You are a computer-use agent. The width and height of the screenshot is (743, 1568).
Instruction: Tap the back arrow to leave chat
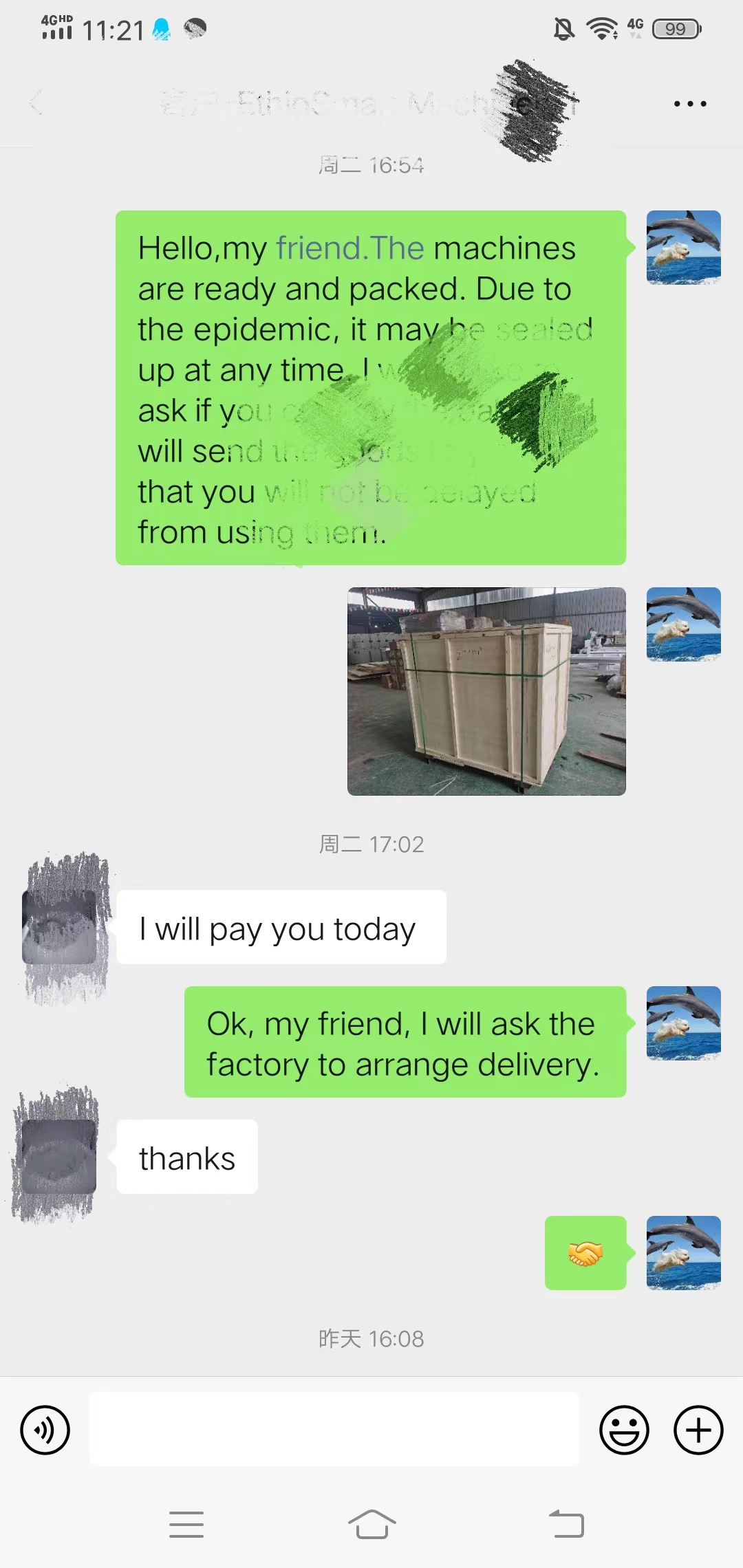pyautogui.click(x=38, y=103)
